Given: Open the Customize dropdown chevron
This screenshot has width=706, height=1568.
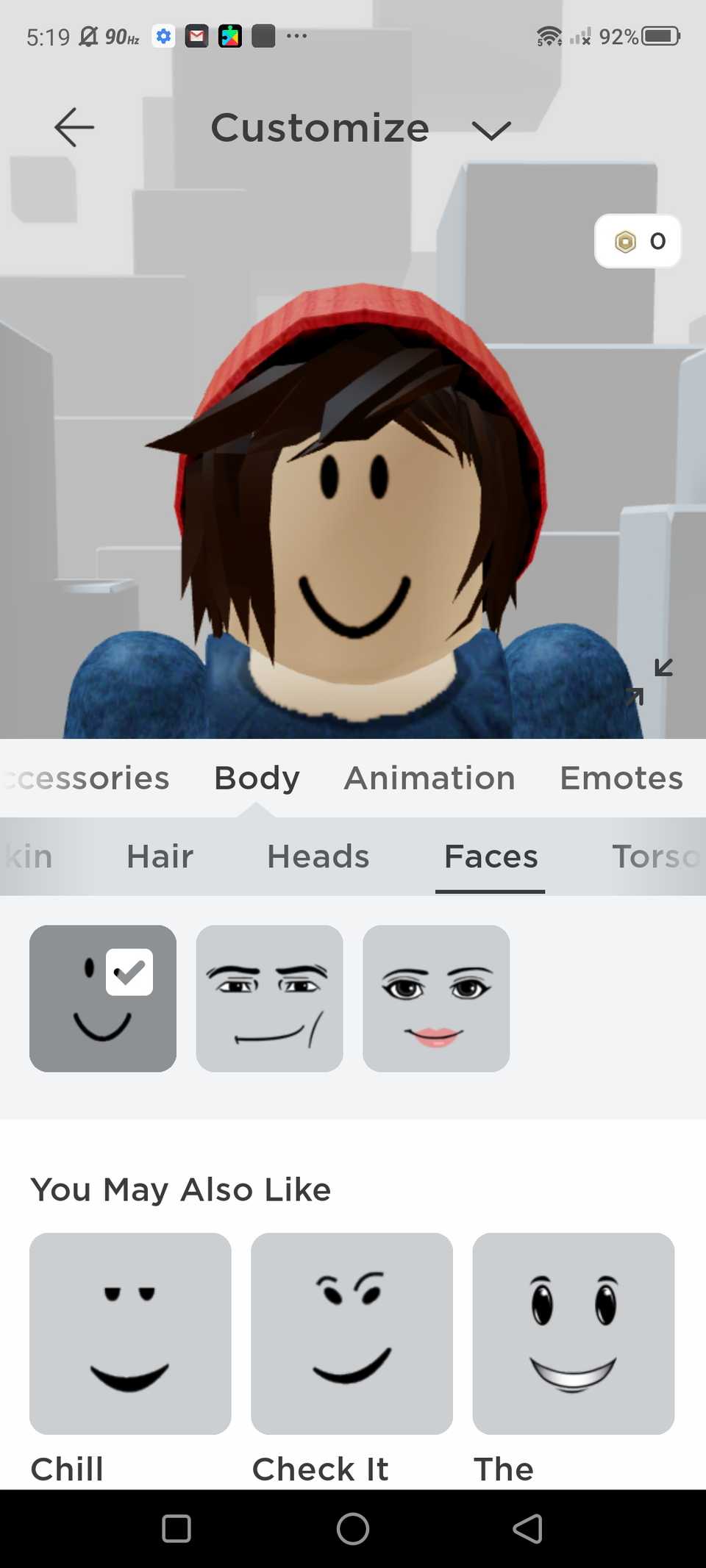Looking at the screenshot, I should point(490,129).
